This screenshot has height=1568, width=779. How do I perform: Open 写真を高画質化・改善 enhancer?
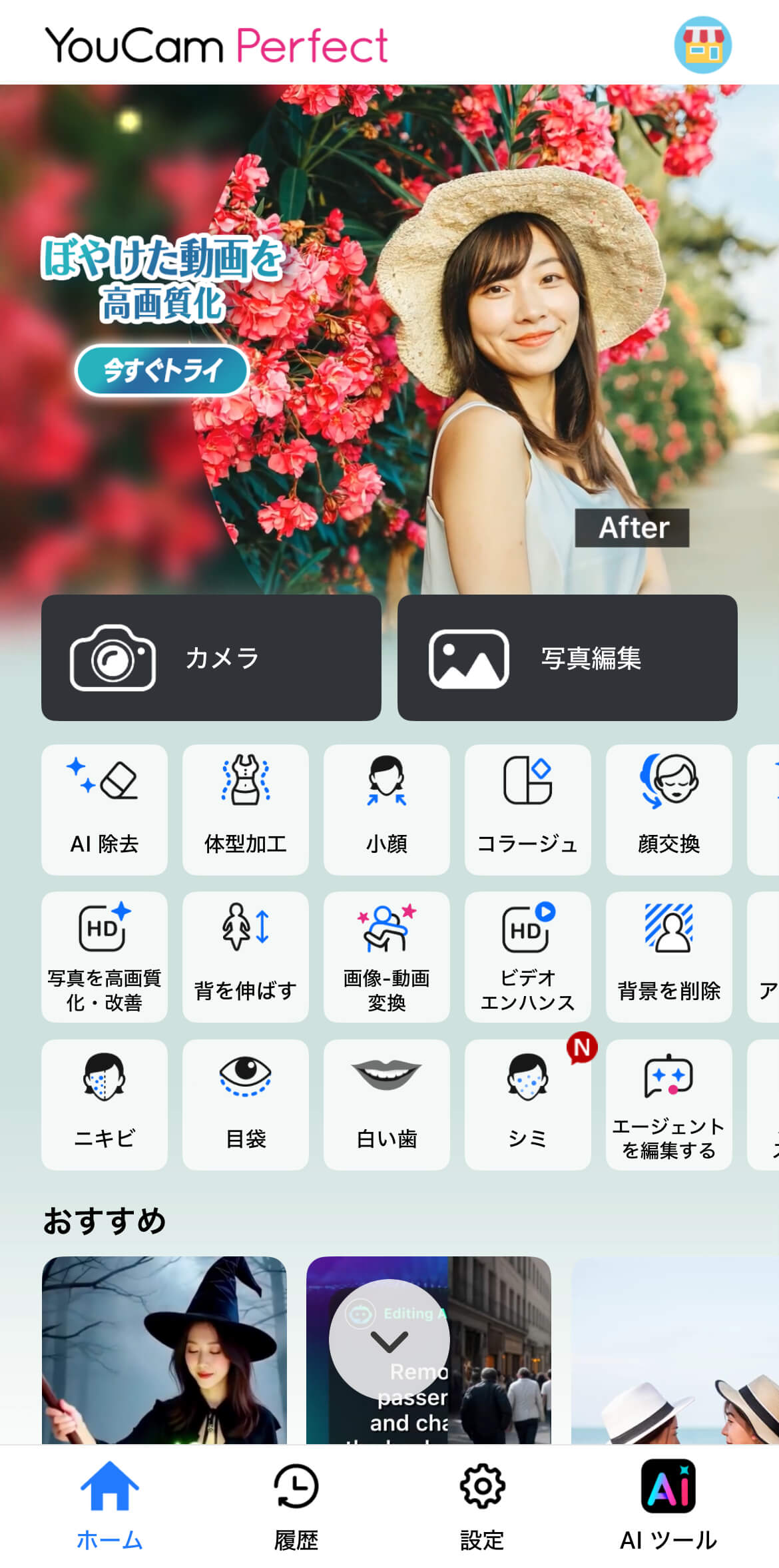tap(105, 957)
